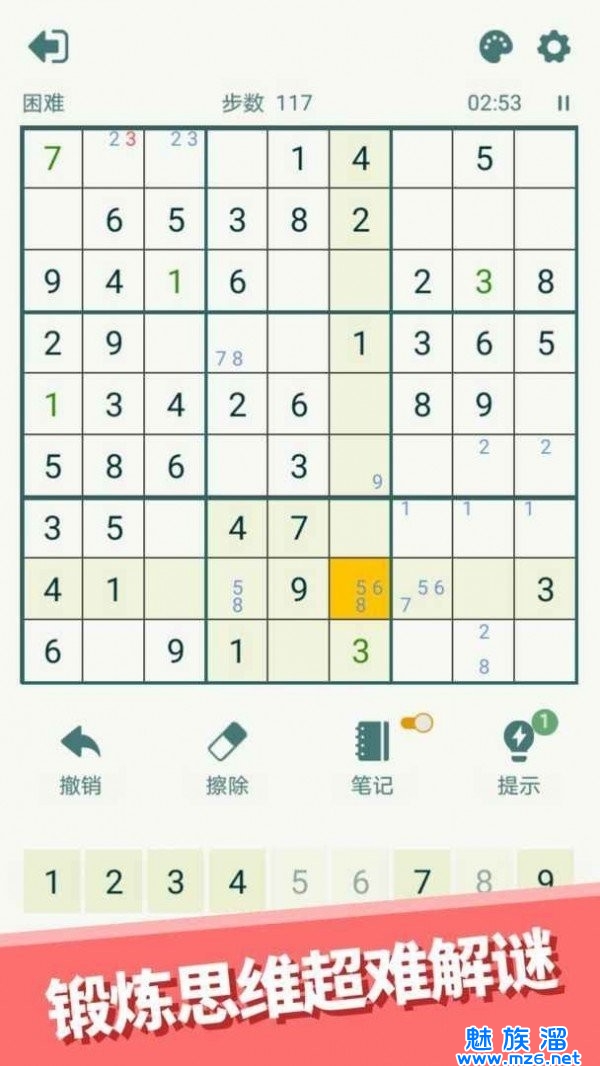Select the orange highlighted cell
This screenshot has width=600, height=1066.
pos(360,589)
